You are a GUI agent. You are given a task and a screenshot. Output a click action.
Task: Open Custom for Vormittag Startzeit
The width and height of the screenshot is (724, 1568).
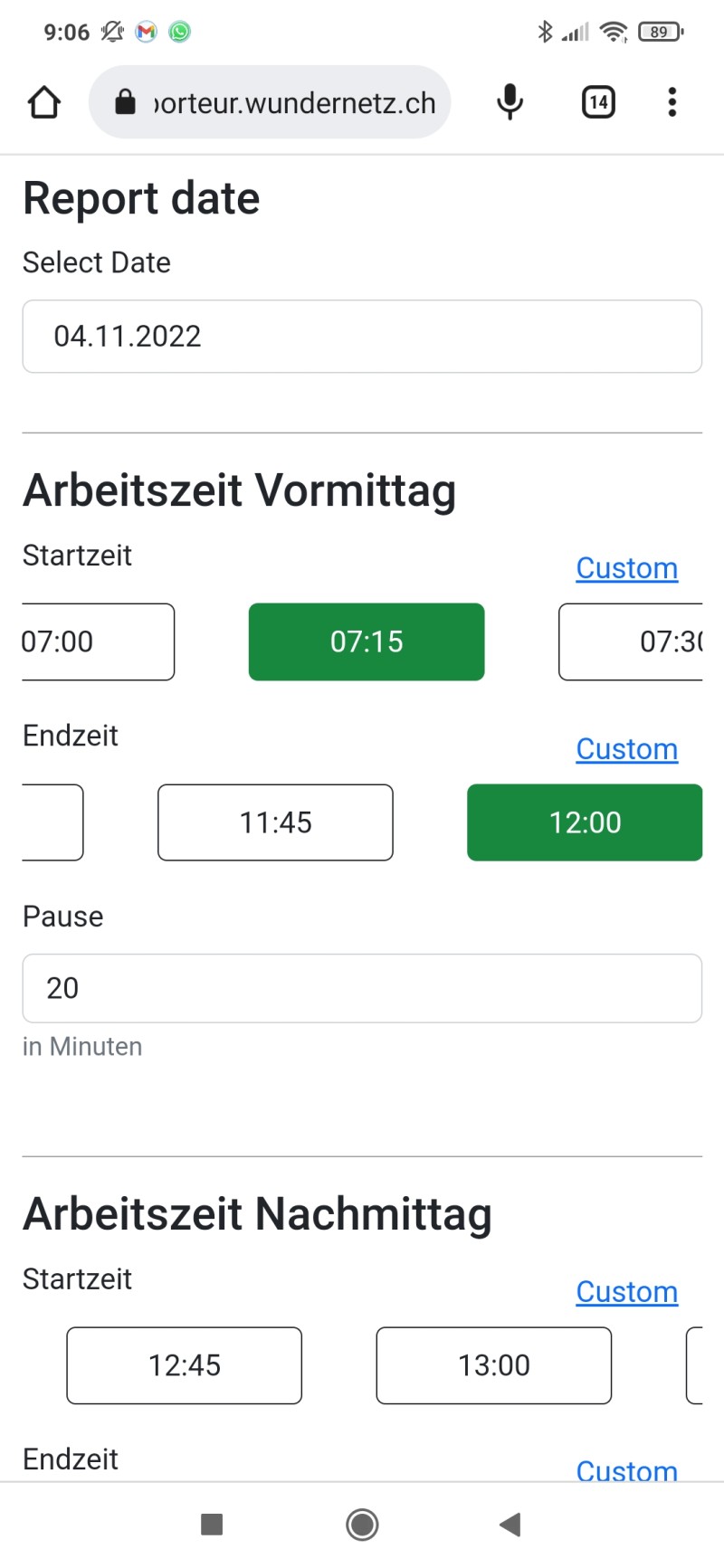coord(626,568)
